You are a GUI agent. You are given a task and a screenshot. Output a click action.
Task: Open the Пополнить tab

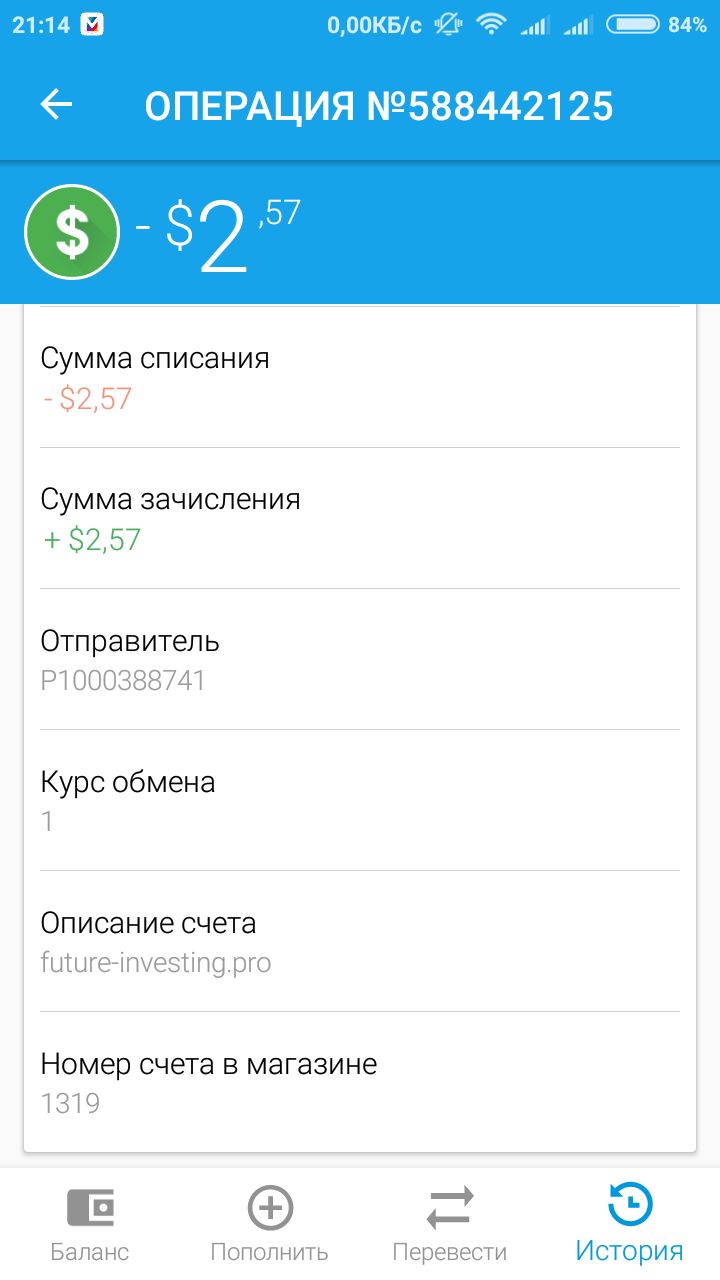(269, 1224)
